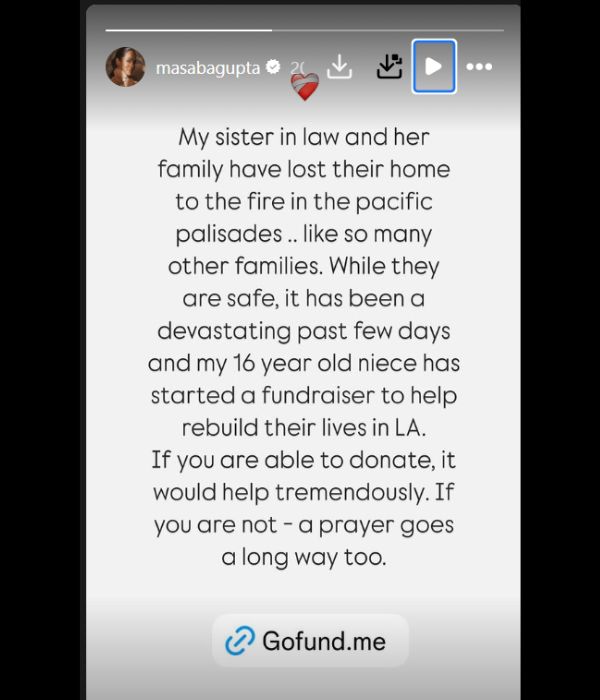Open the Gofund.me link sticker
The image size is (600, 700).
pos(309,641)
